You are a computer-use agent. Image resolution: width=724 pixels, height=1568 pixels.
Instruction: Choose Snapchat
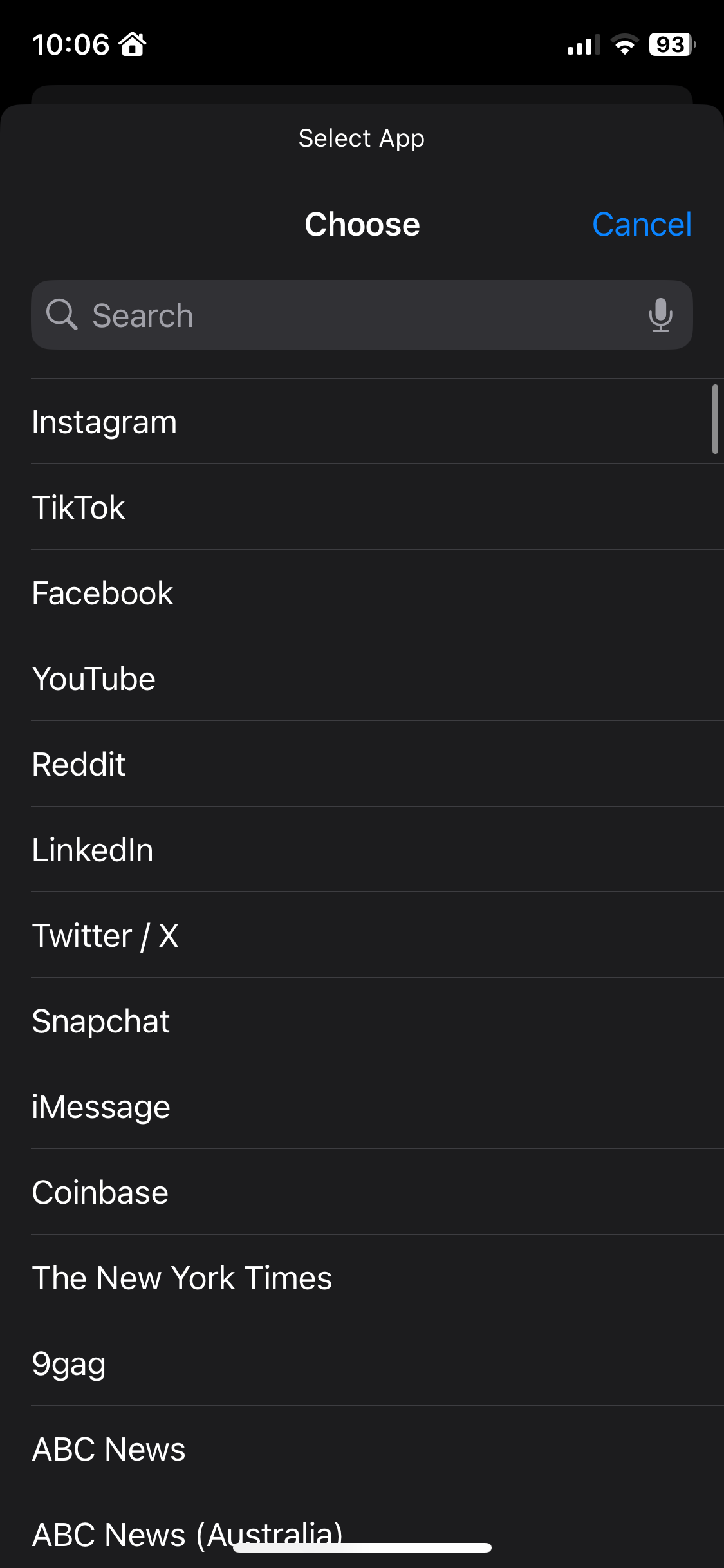pyautogui.click(x=377, y=1021)
